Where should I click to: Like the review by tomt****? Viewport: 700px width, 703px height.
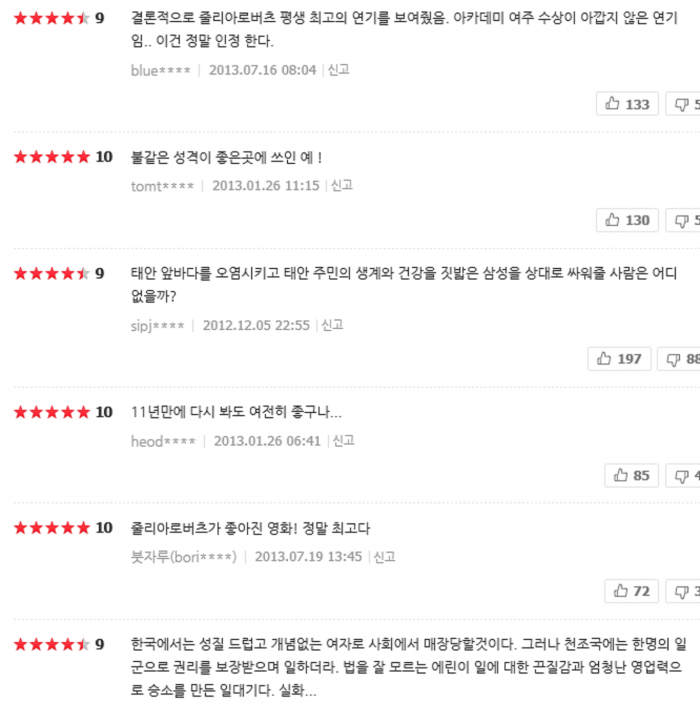(627, 220)
